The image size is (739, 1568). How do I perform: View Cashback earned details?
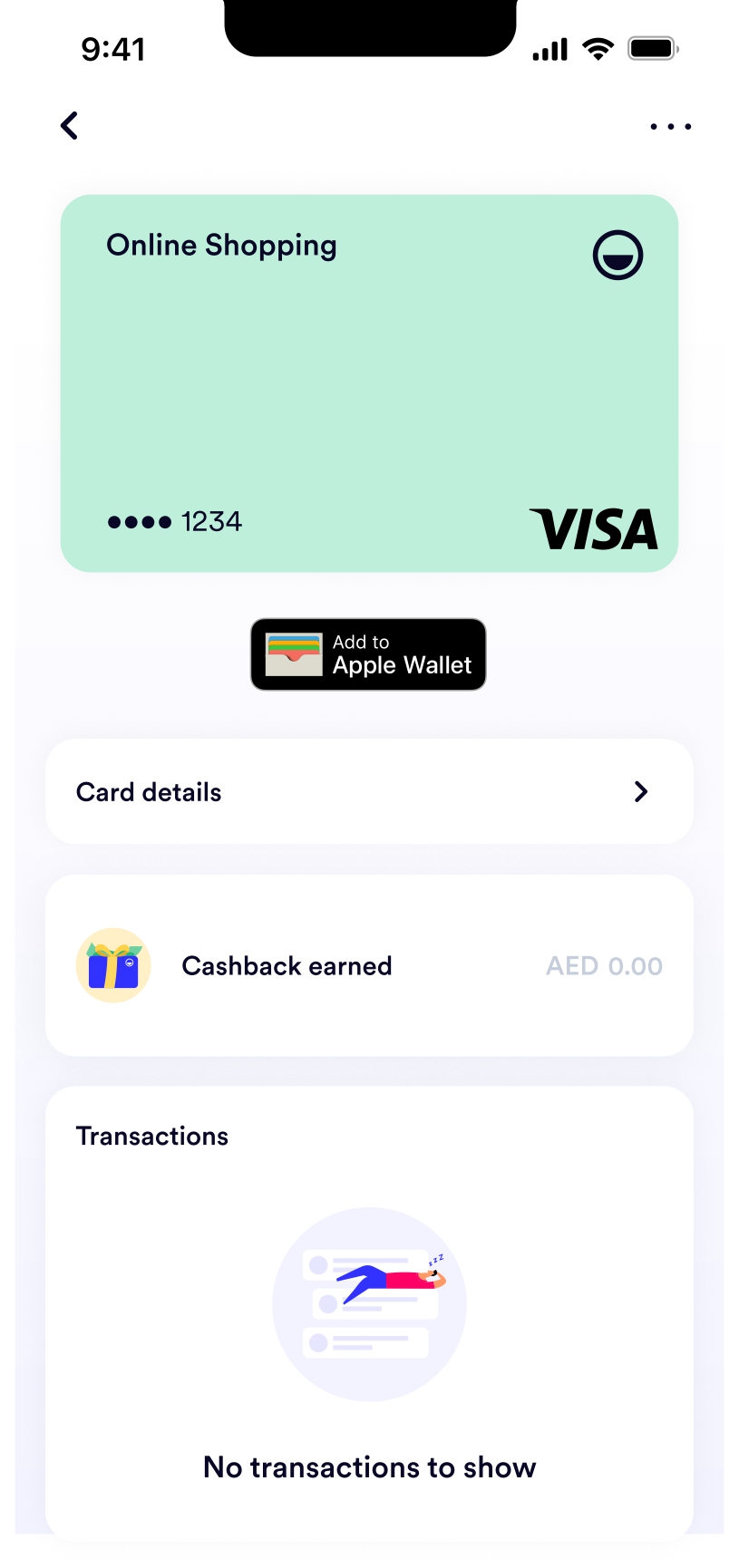[369, 965]
